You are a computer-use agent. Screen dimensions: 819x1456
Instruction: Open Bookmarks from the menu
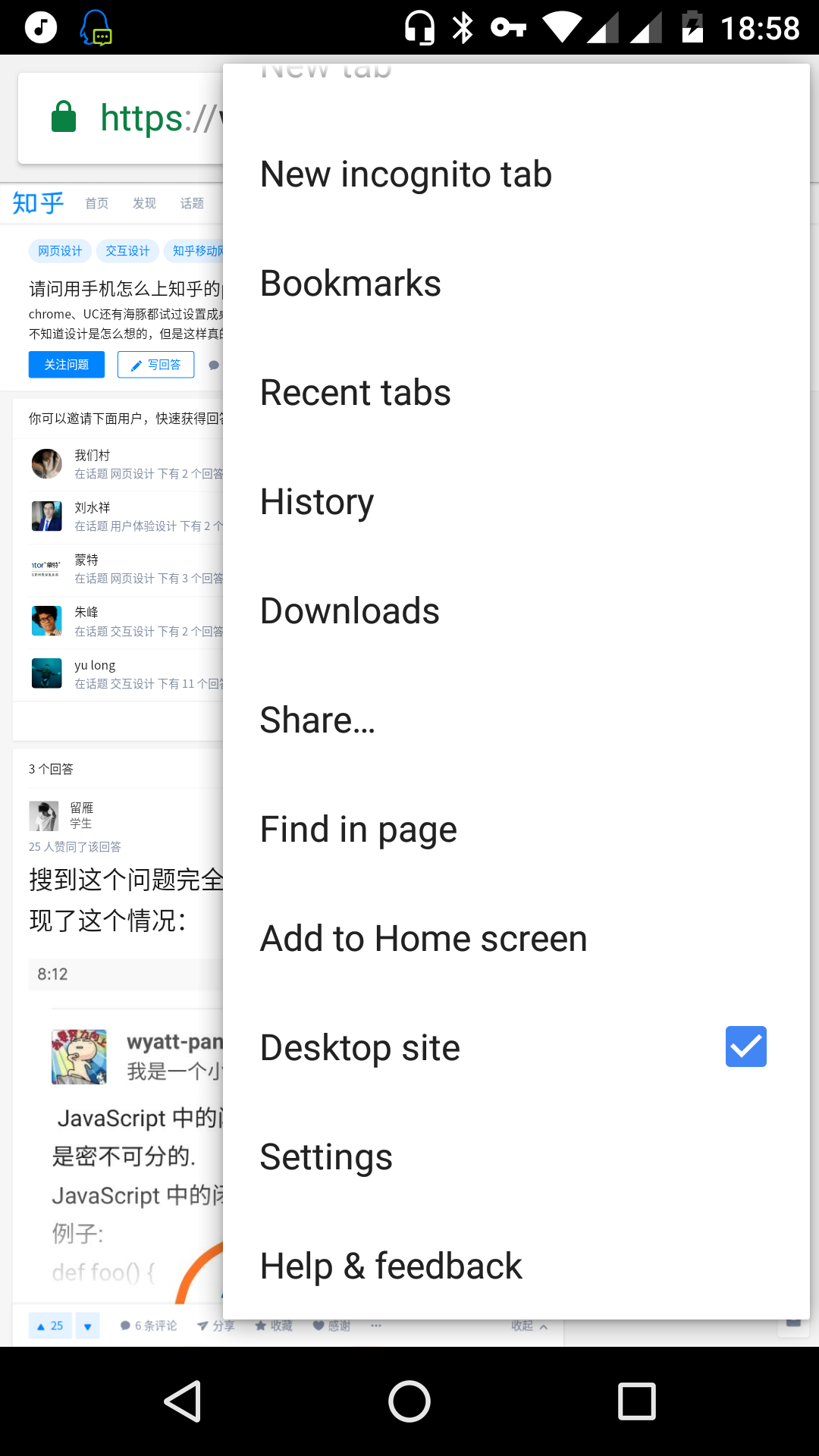tap(350, 284)
